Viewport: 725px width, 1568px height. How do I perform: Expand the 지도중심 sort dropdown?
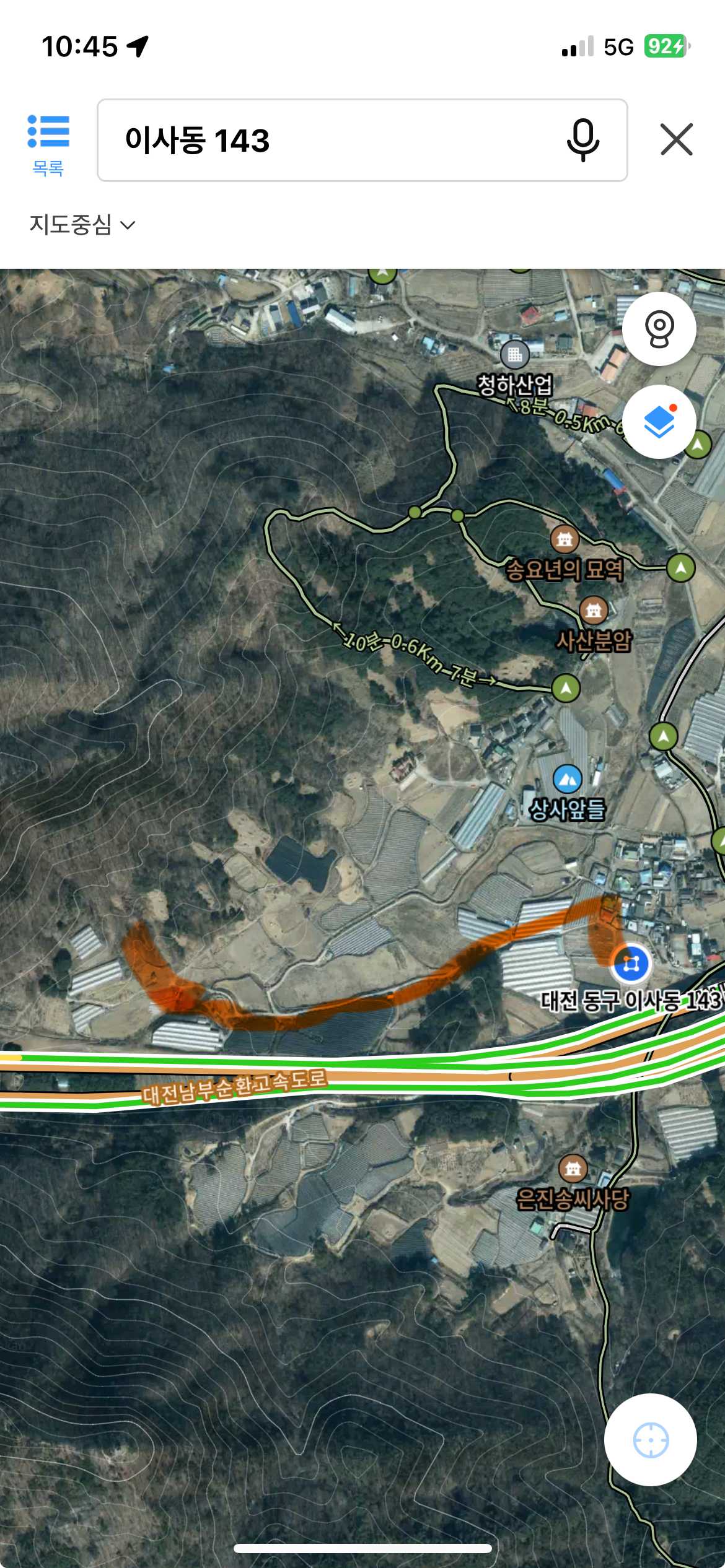pos(82,224)
